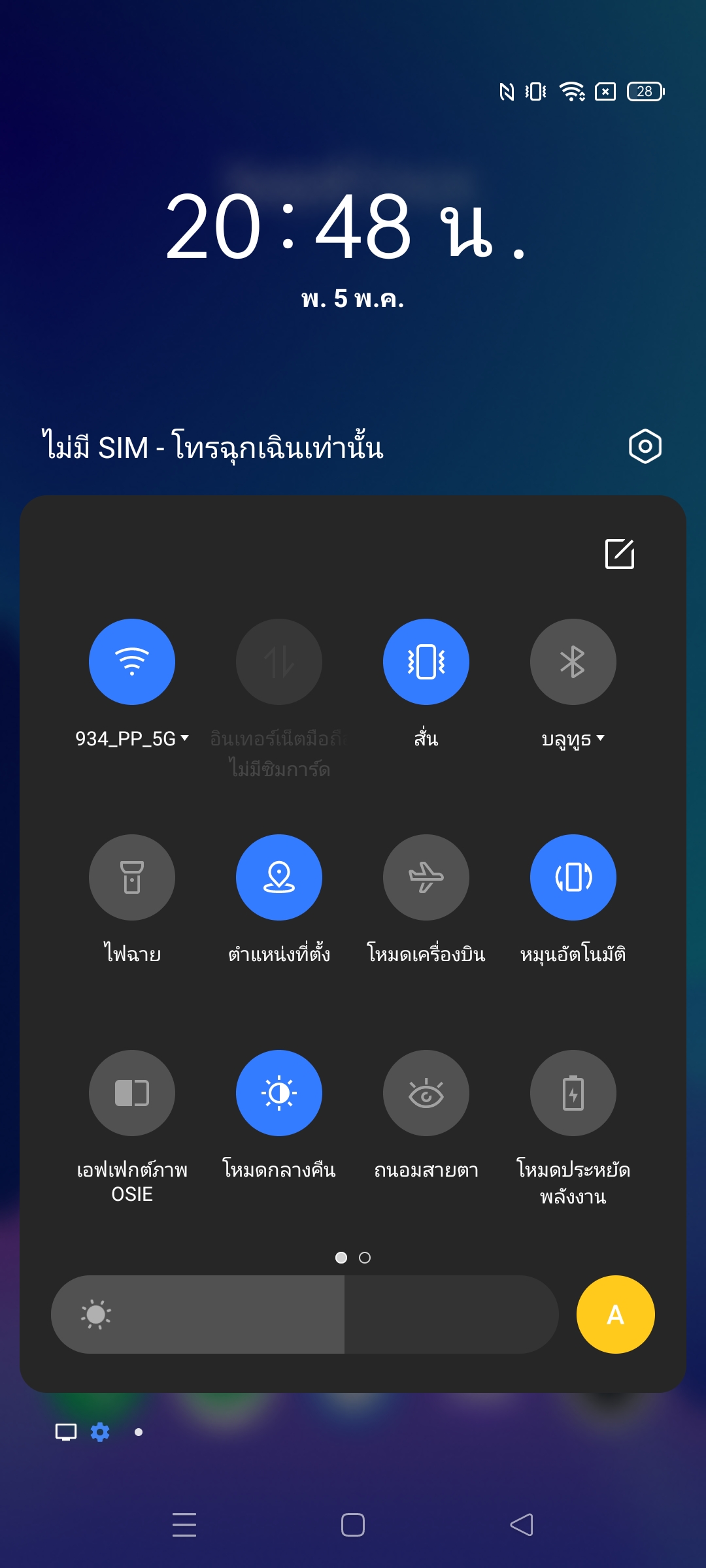The image size is (706, 1568).
Task: Enable eye comfort (ถนอมสายตา)
Action: coord(426,1093)
